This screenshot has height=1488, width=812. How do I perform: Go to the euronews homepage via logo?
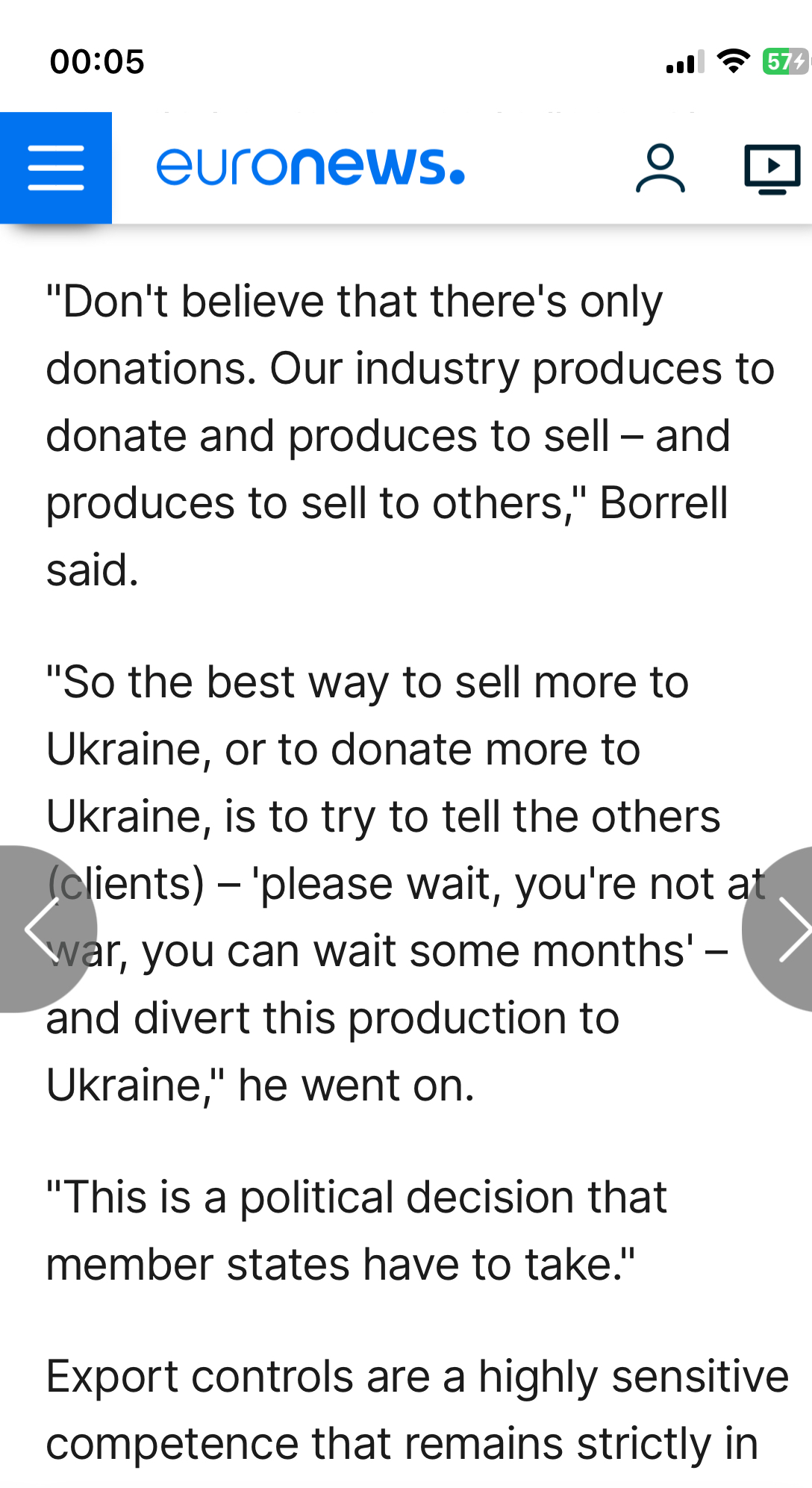pos(310,166)
